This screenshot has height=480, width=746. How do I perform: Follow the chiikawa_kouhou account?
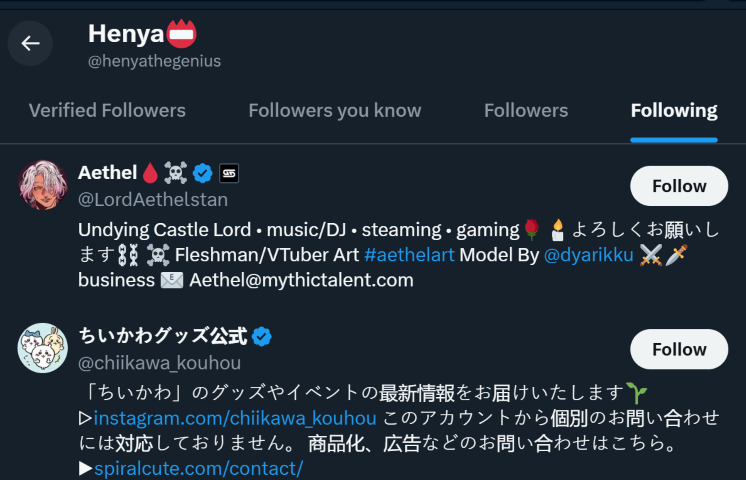point(679,349)
